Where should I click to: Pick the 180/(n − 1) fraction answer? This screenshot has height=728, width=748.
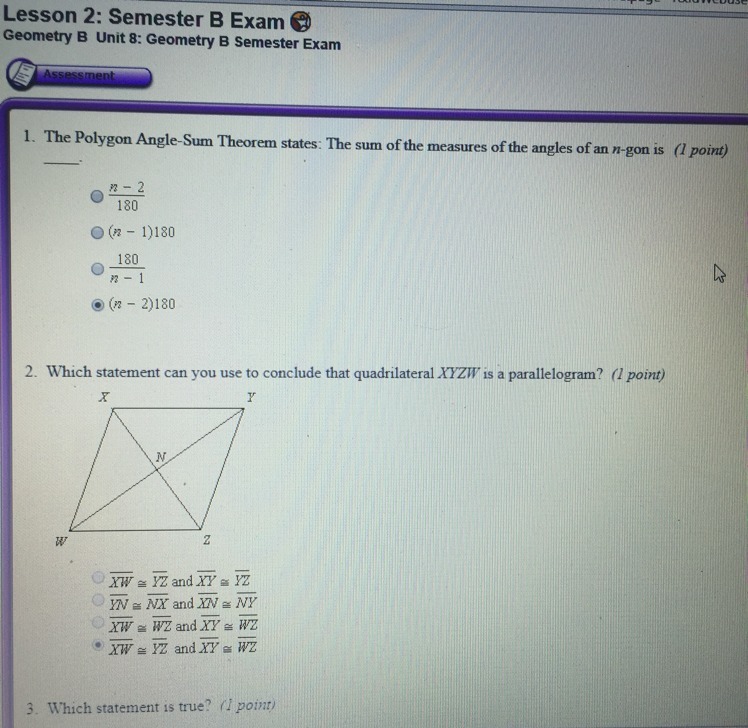pos(97,269)
